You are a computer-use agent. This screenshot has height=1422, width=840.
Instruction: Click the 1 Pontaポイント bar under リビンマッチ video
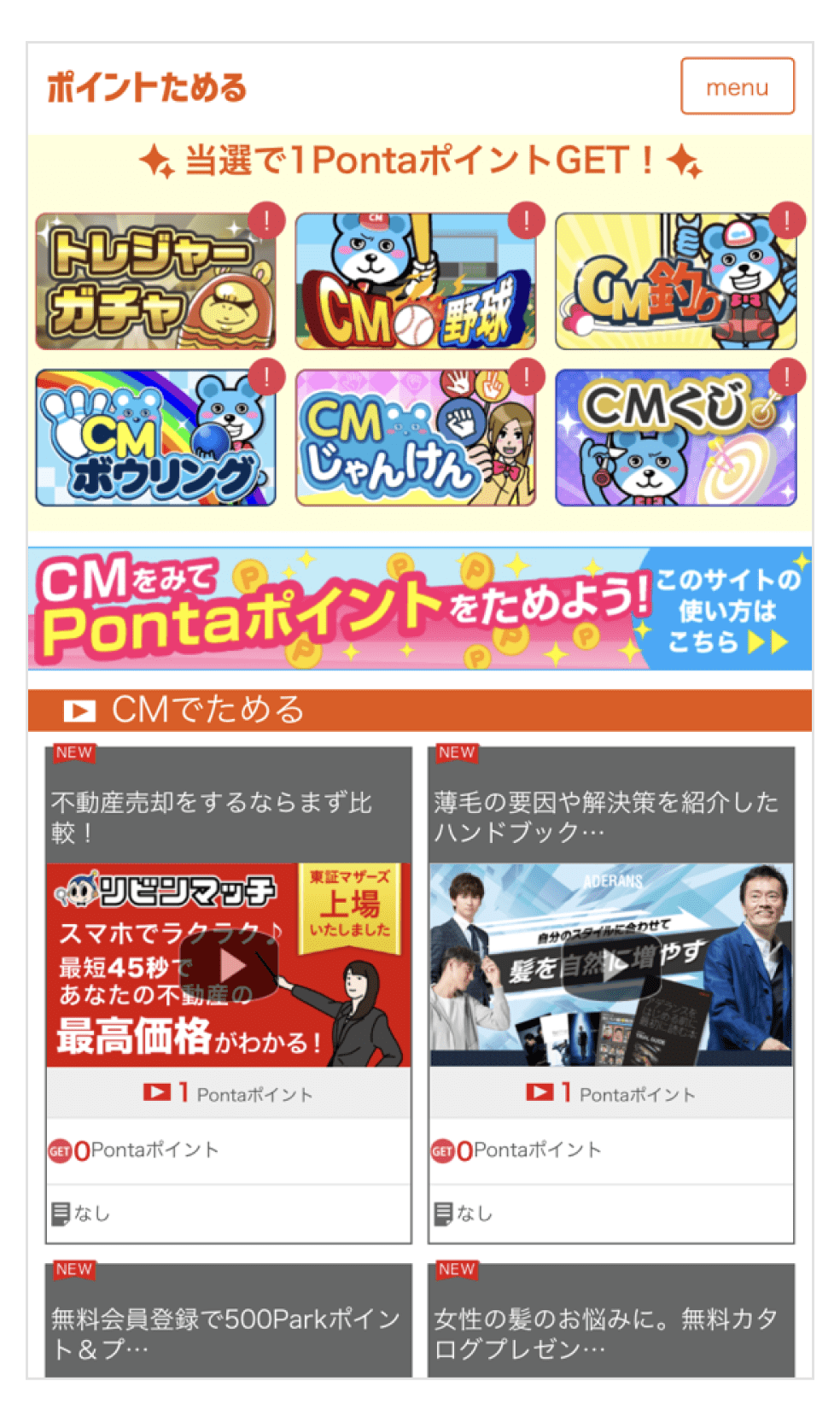[231, 1094]
